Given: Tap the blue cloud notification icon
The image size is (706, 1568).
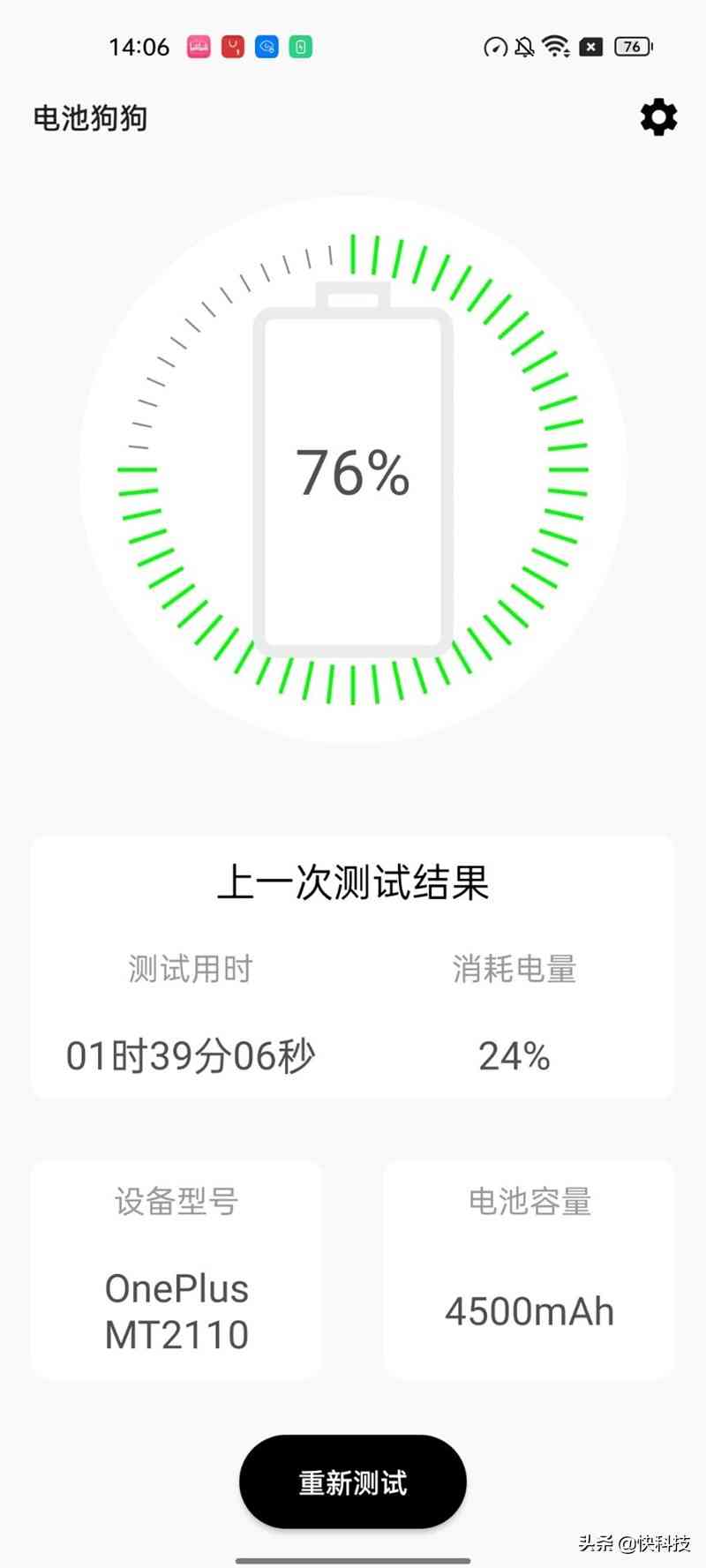Looking at the screenshot, I should coord(266,46).
